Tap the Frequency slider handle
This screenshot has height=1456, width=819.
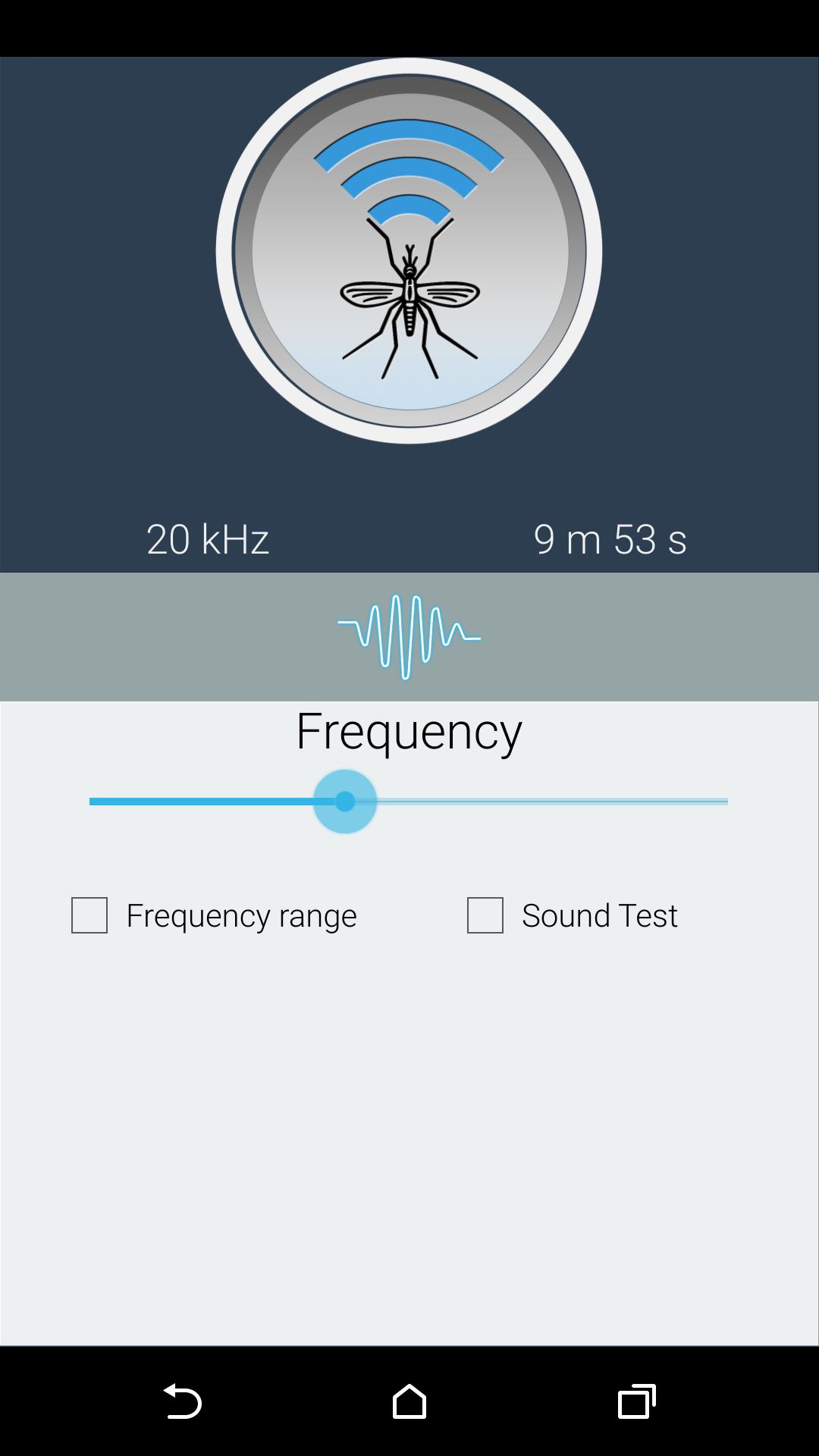(x=345, y=802)
